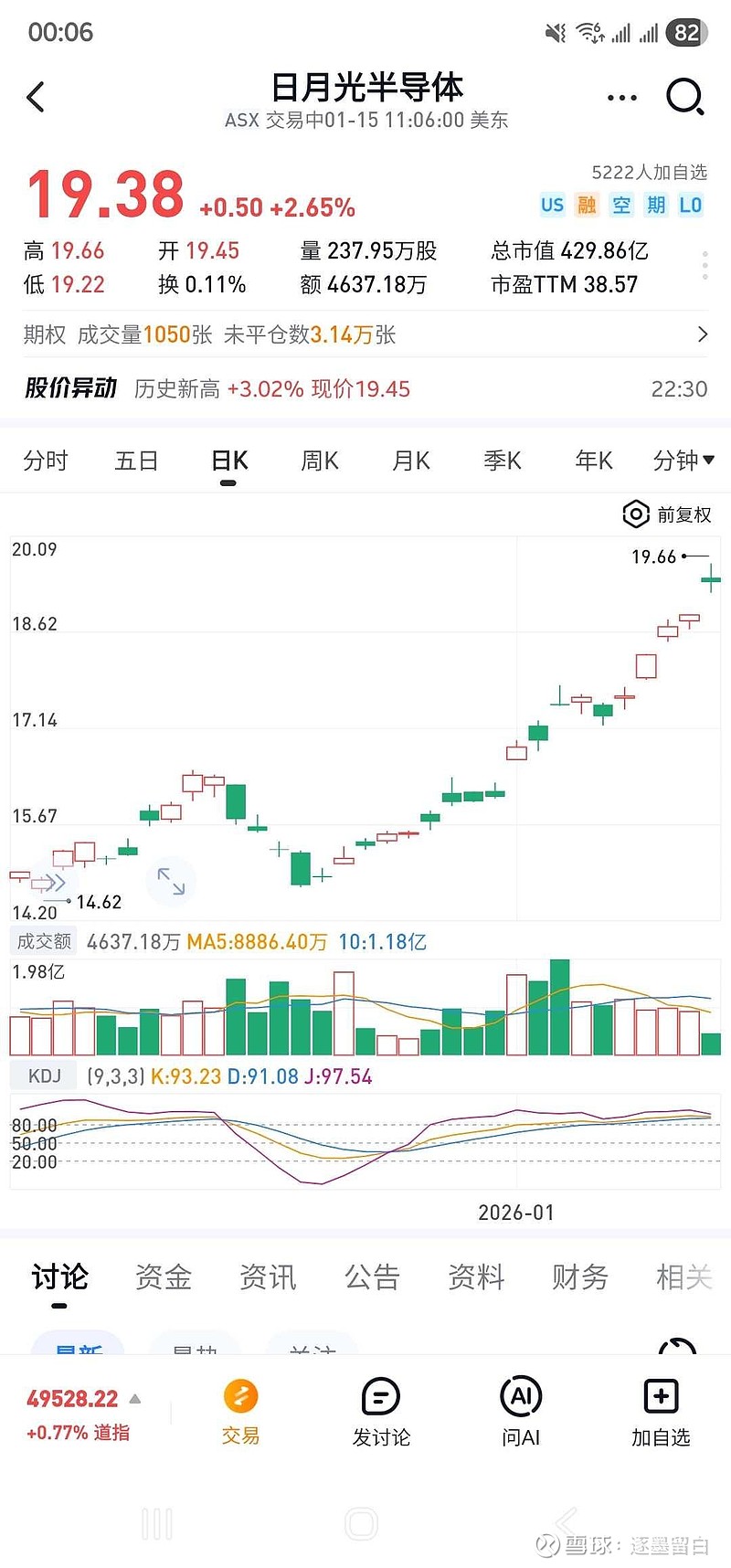Go back using the top-left arrow
This screenshot has height=1568, width=731.
tap(37, 97)
